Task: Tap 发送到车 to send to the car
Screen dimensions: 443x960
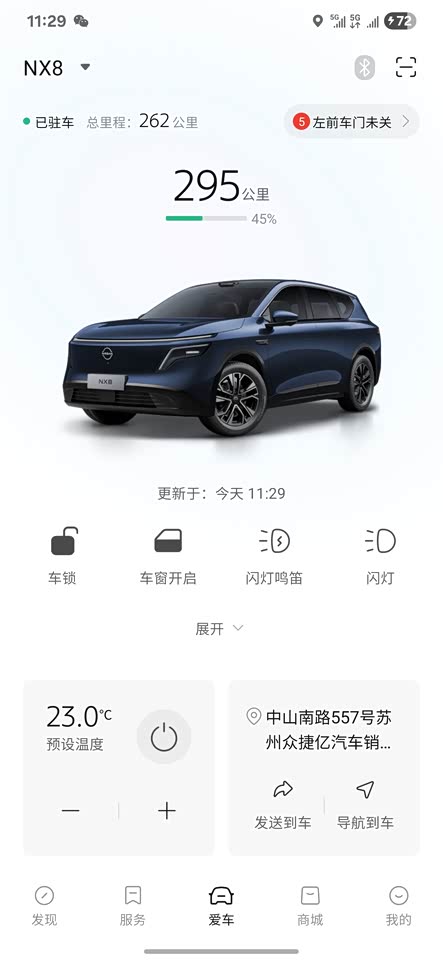Action: (x=283, y=806)
